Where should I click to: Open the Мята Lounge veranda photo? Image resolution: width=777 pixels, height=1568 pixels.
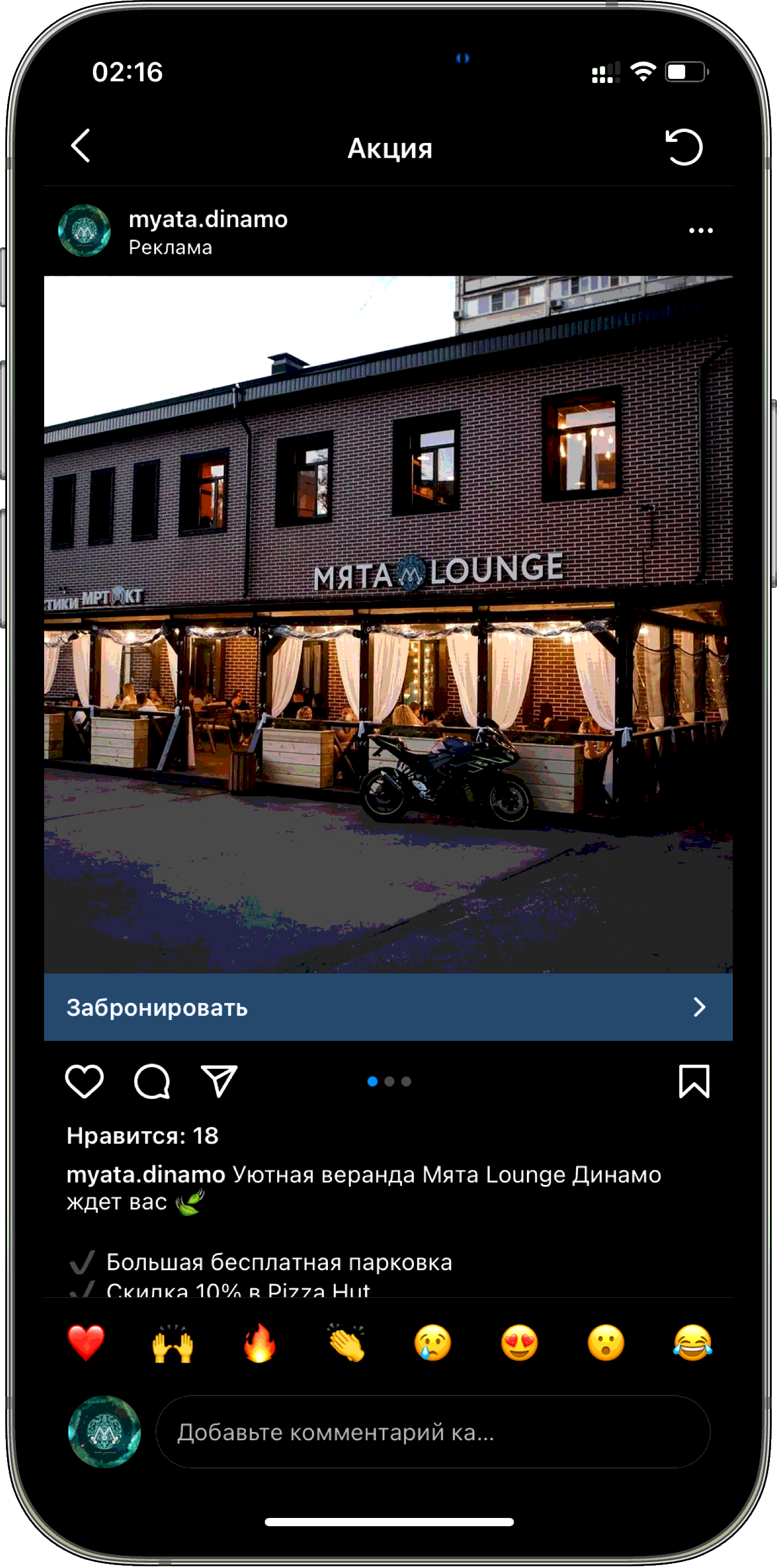(388, 624)
